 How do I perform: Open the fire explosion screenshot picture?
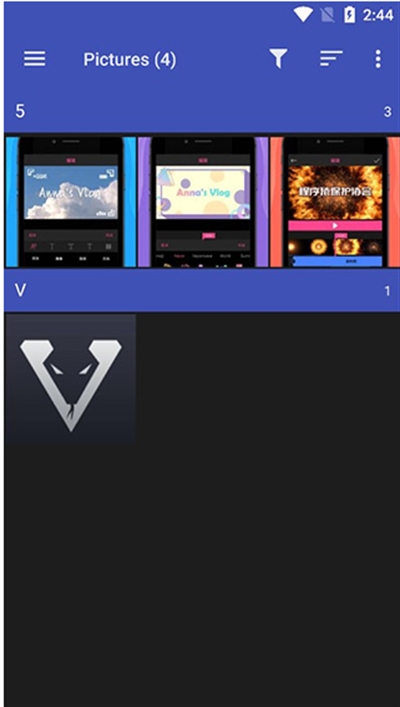[x=335, y=202]
